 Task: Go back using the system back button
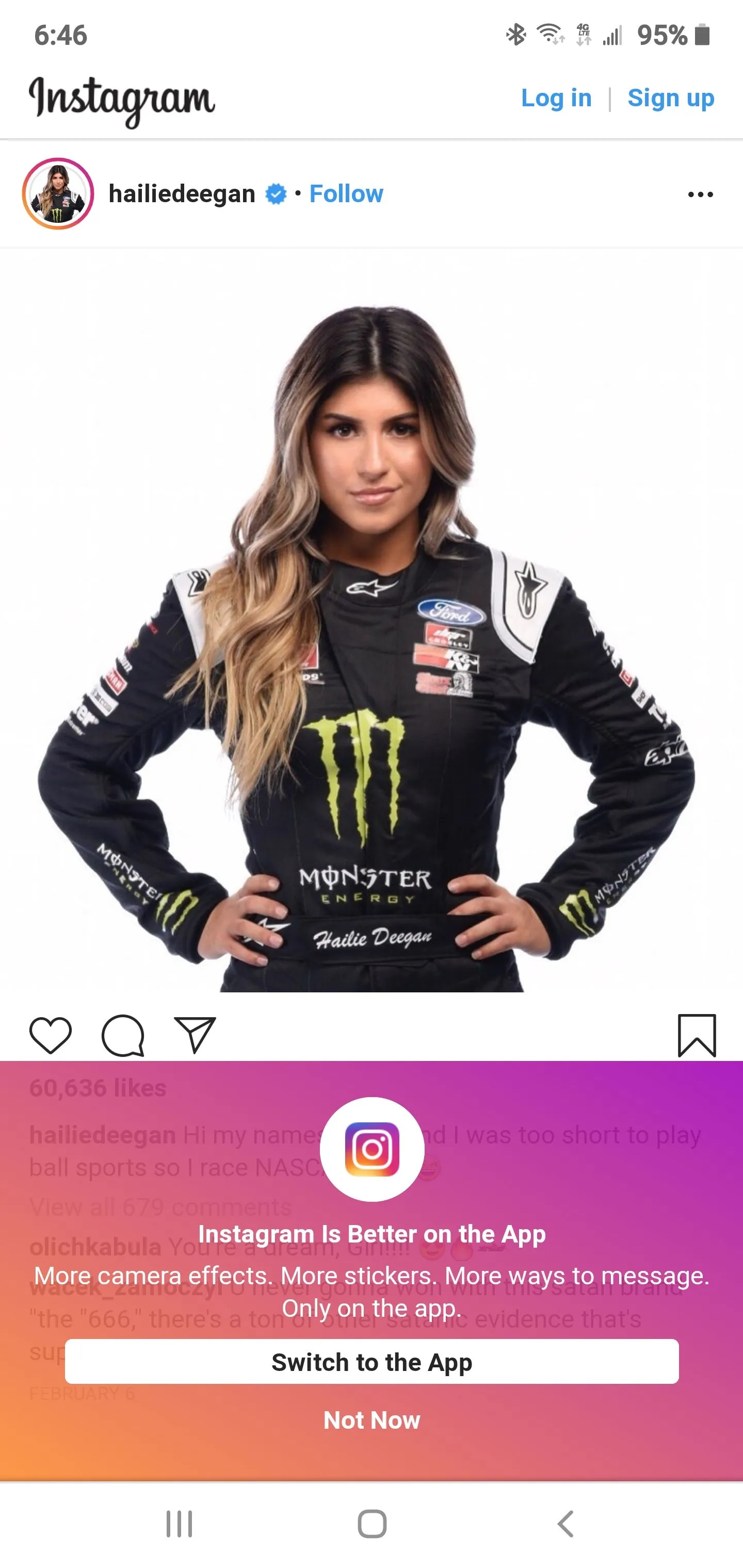click(x=565, y=1524)
